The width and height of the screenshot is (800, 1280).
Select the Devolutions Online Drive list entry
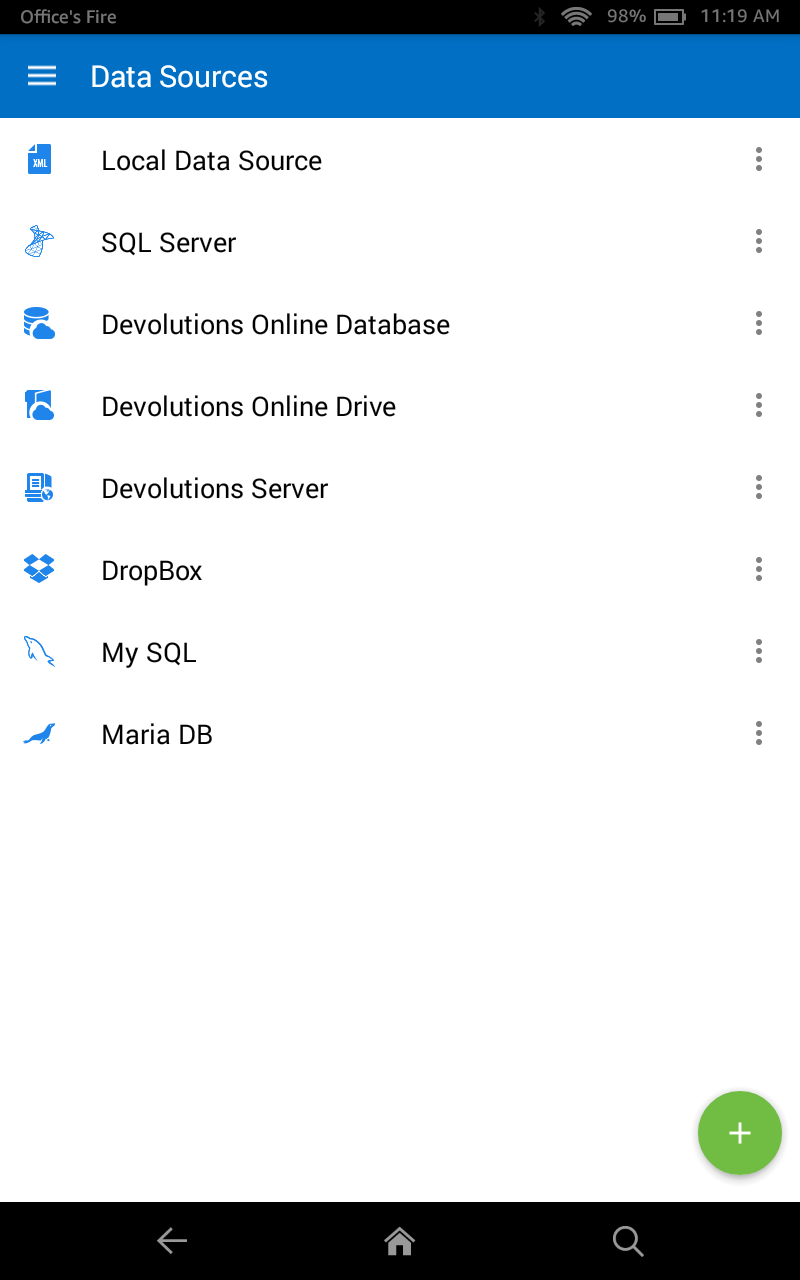click(x=249, y=406)
